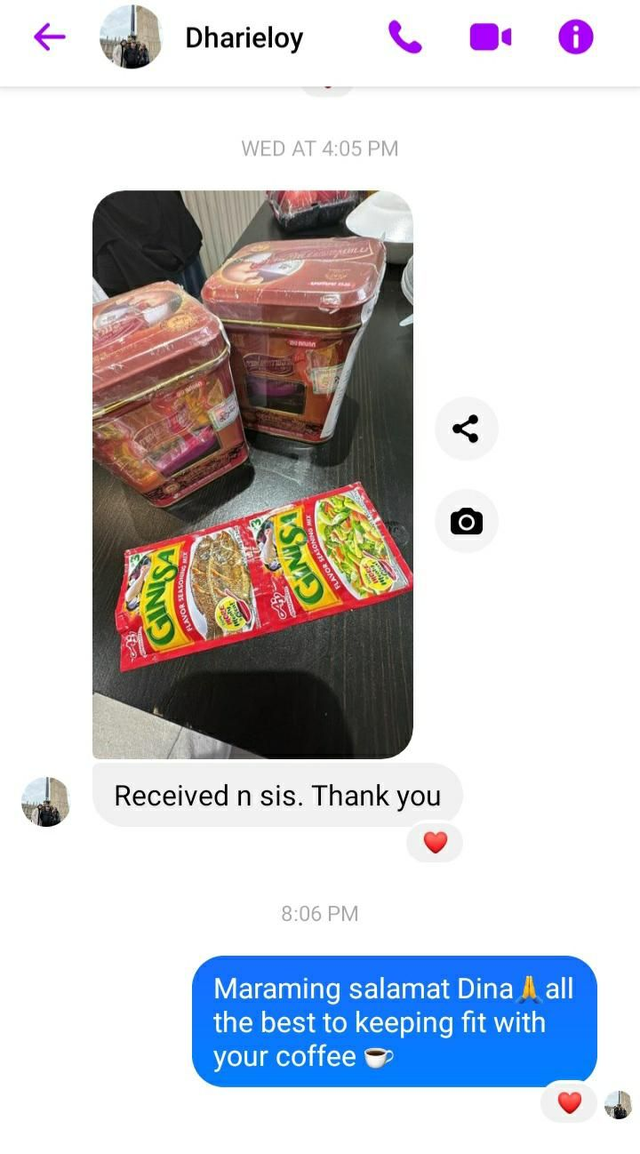Open Dharieloy's profile picture in the header
Image resolution: width=640 pixels, height=1154 pixels.
tap(131, 38)
